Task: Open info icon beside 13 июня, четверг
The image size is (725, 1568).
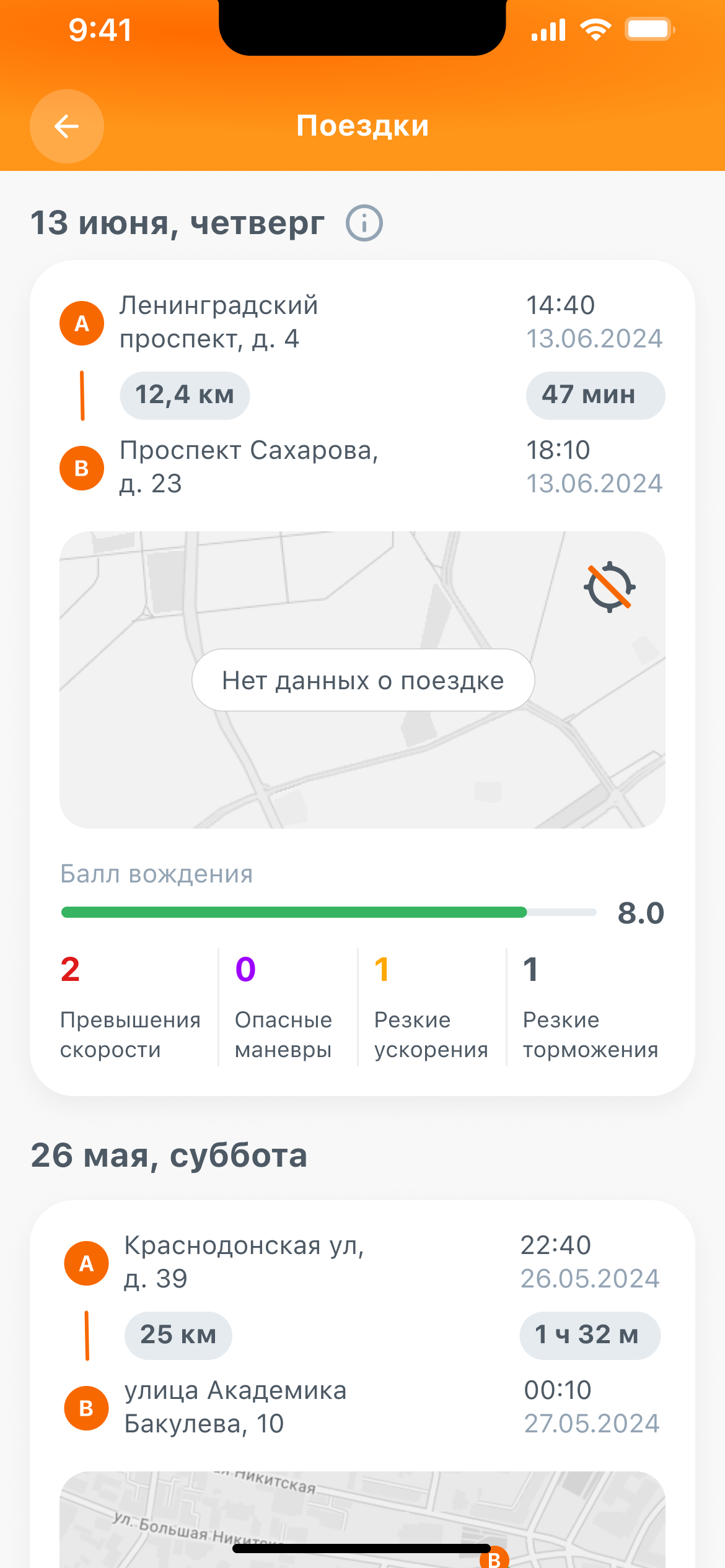Action: tap(364, 223)
